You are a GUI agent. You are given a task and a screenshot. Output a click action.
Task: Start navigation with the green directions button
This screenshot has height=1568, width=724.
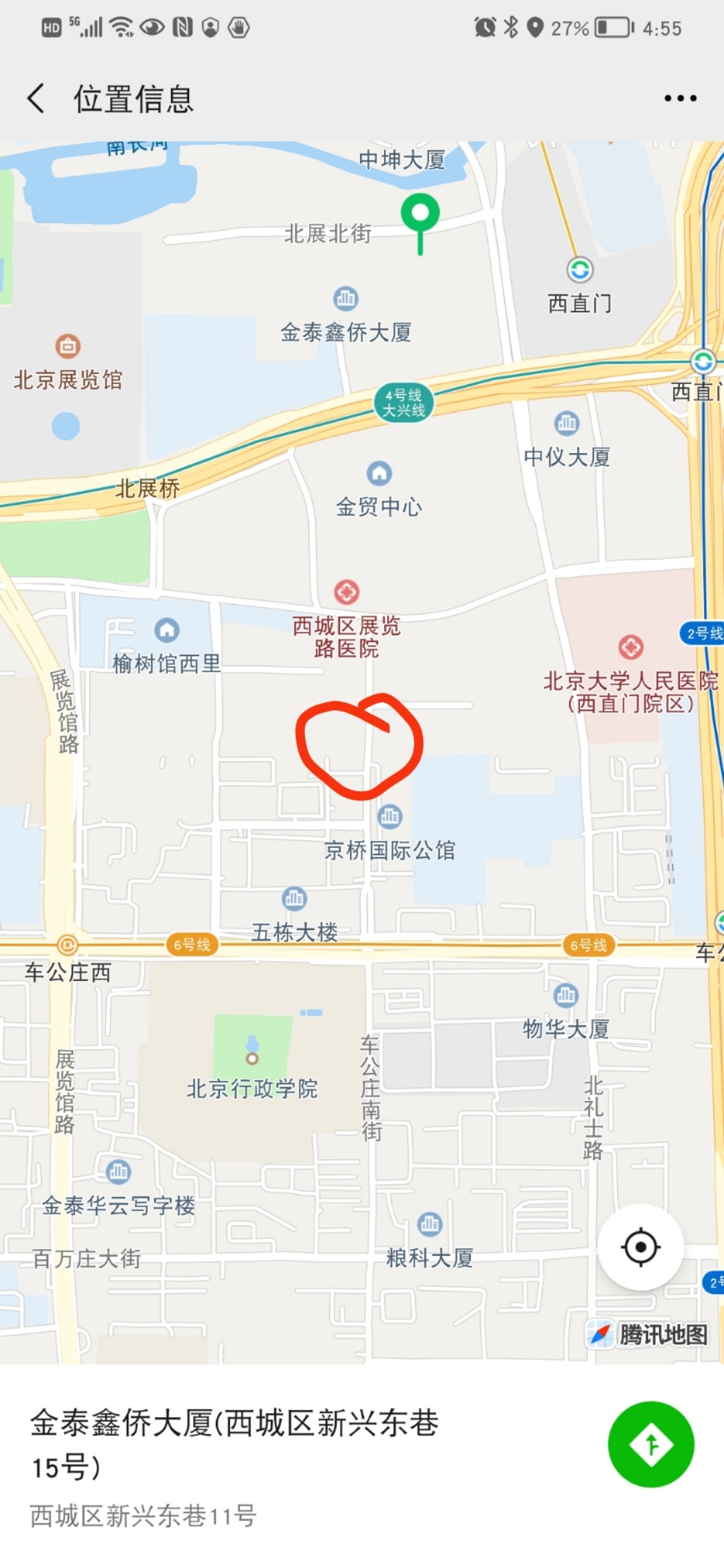coord(650,1444)
